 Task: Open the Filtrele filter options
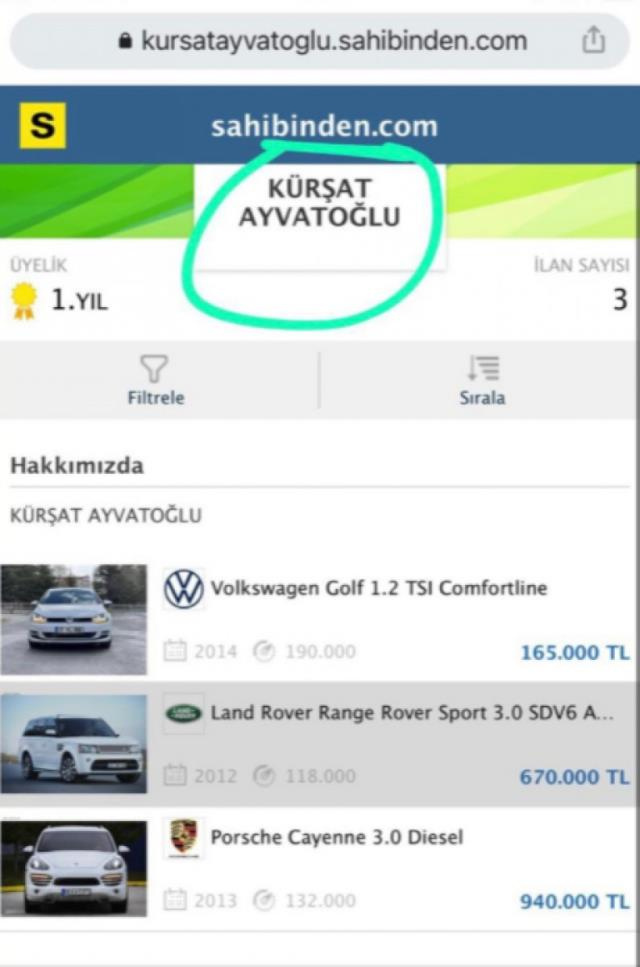point(156,381)
